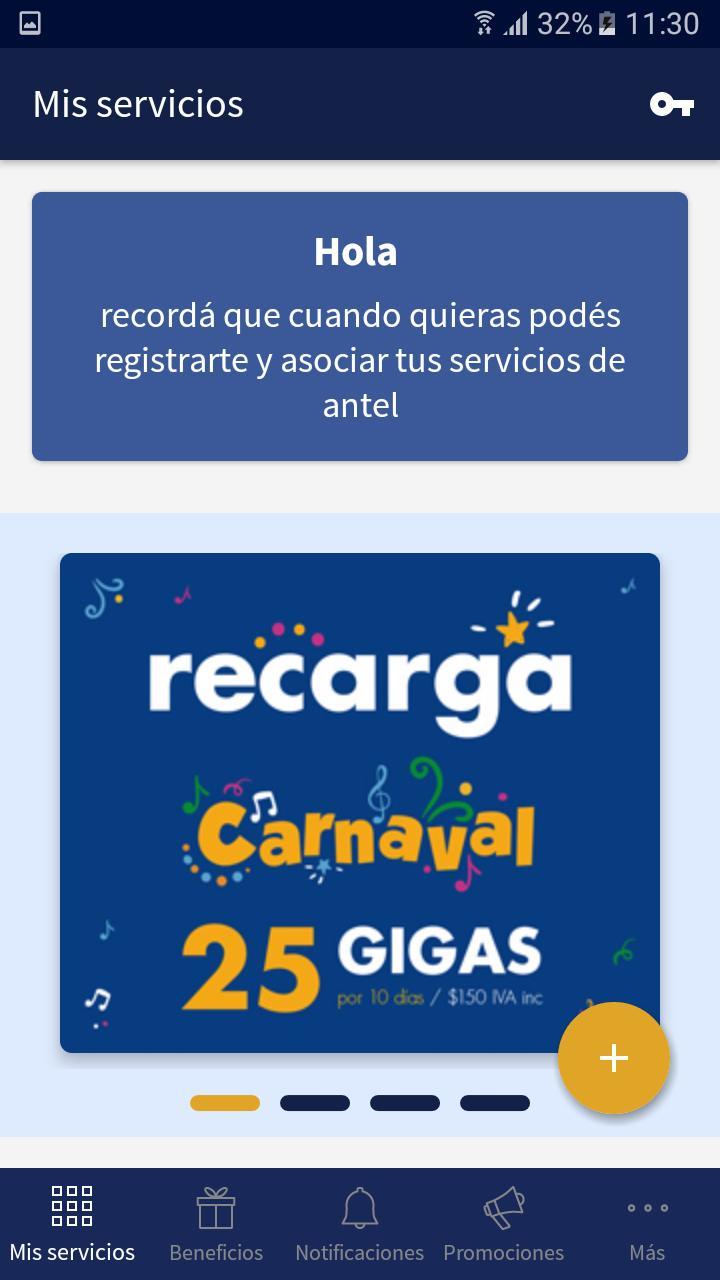Select the second banner page indicator
Image resolution: width=720 pixels, height=1280 pixels.
coord(315,1103)
